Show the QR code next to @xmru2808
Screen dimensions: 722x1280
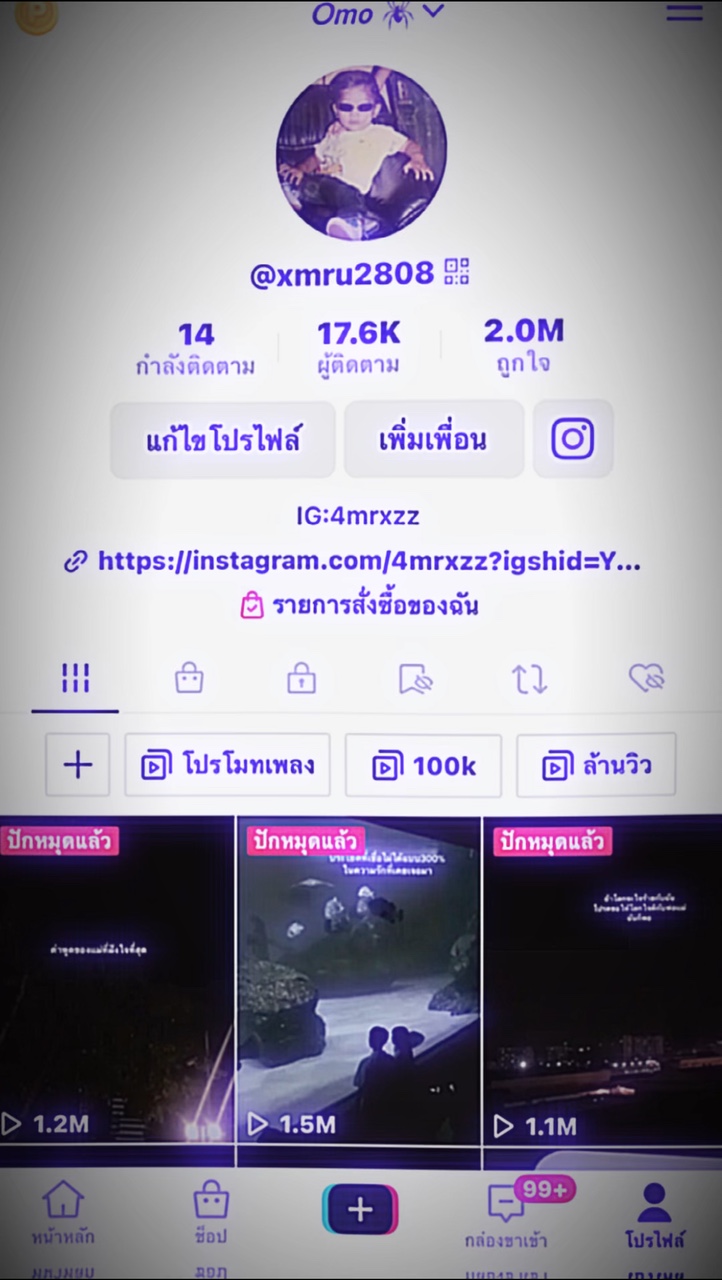click(457, 272)
